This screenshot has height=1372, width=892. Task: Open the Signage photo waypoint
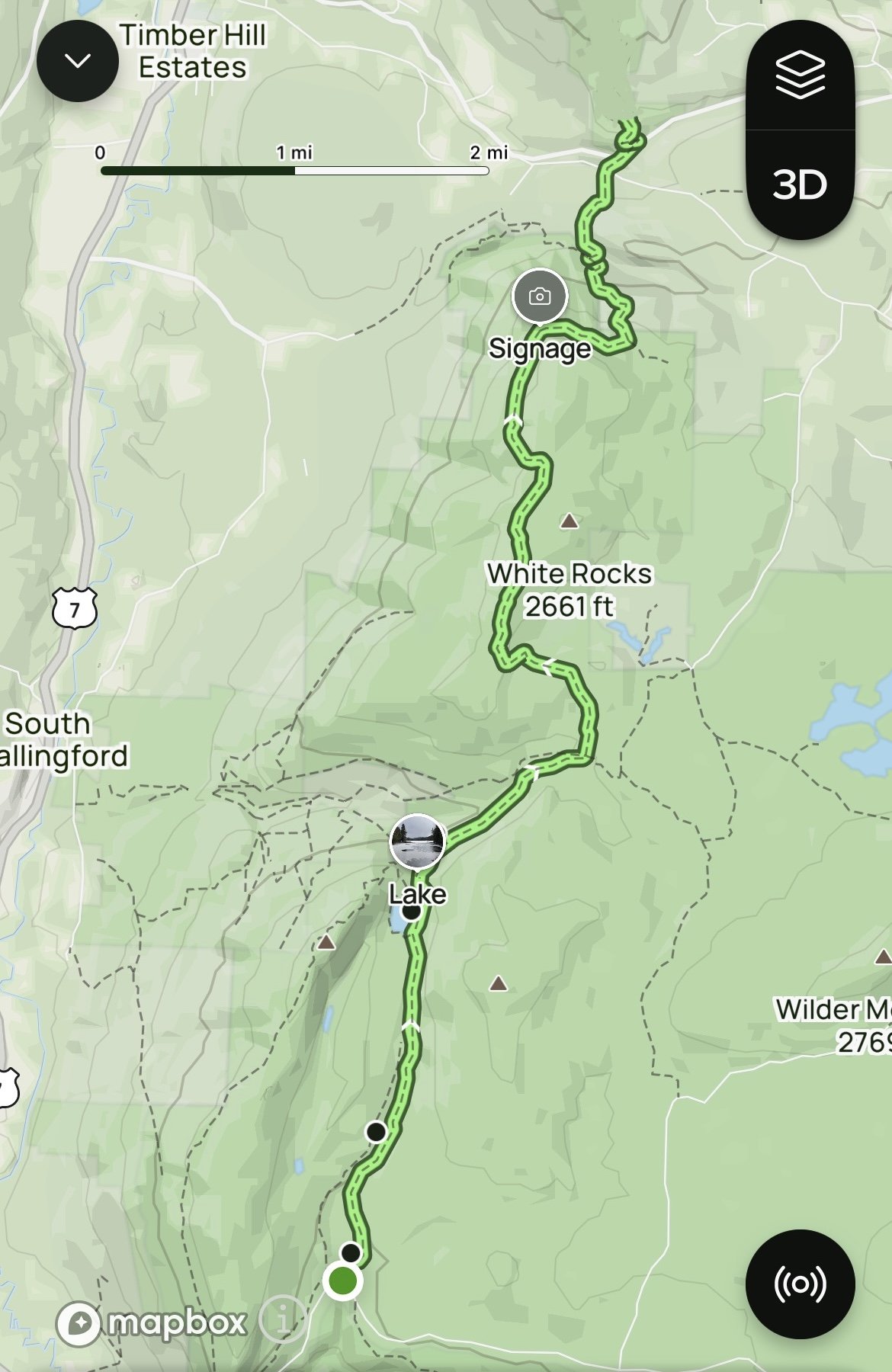click(x=540, y=297)
